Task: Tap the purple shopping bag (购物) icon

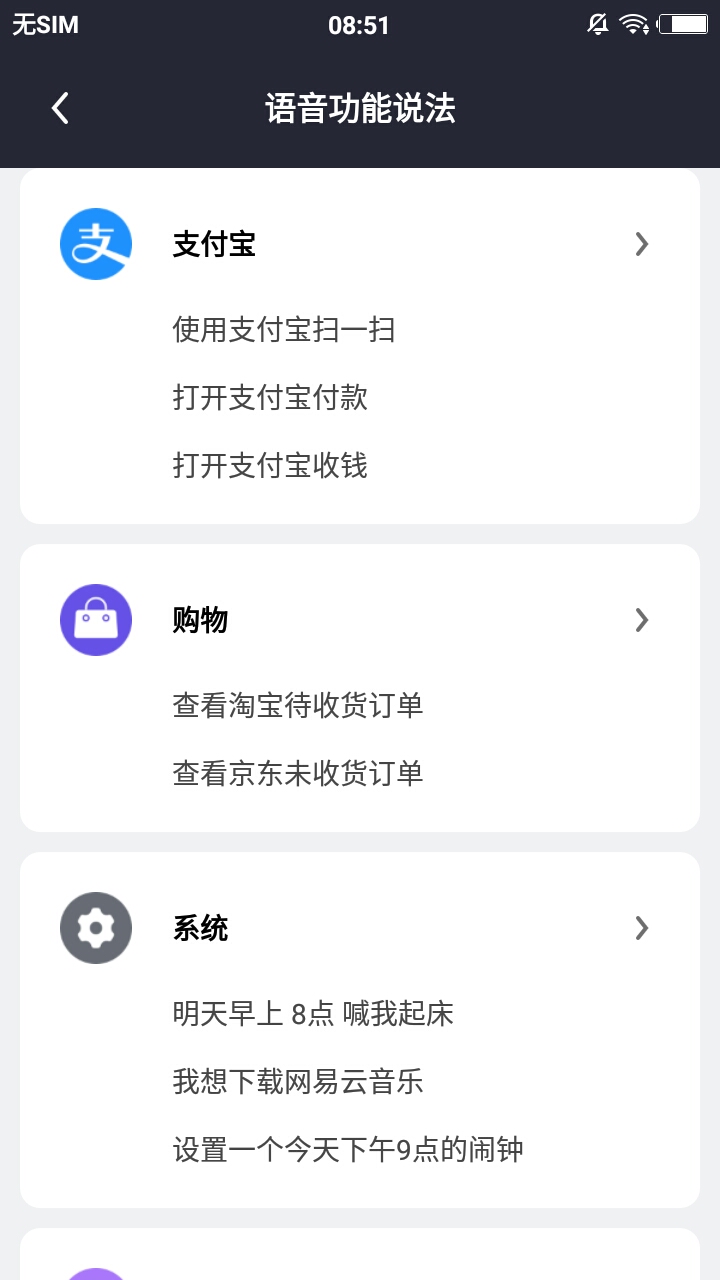Action: [x=95, y=620]
